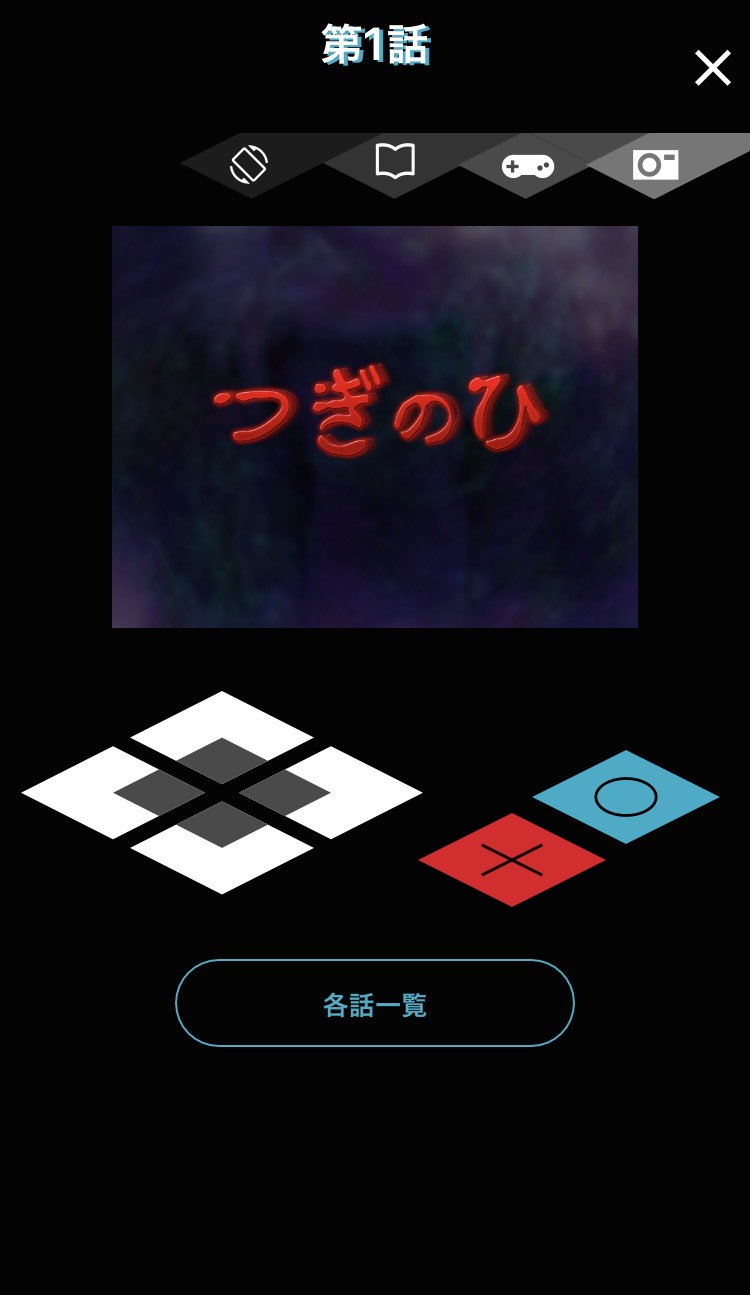Hit the red cross button
Screen dimensions: 750x1295
click(512, 860)
